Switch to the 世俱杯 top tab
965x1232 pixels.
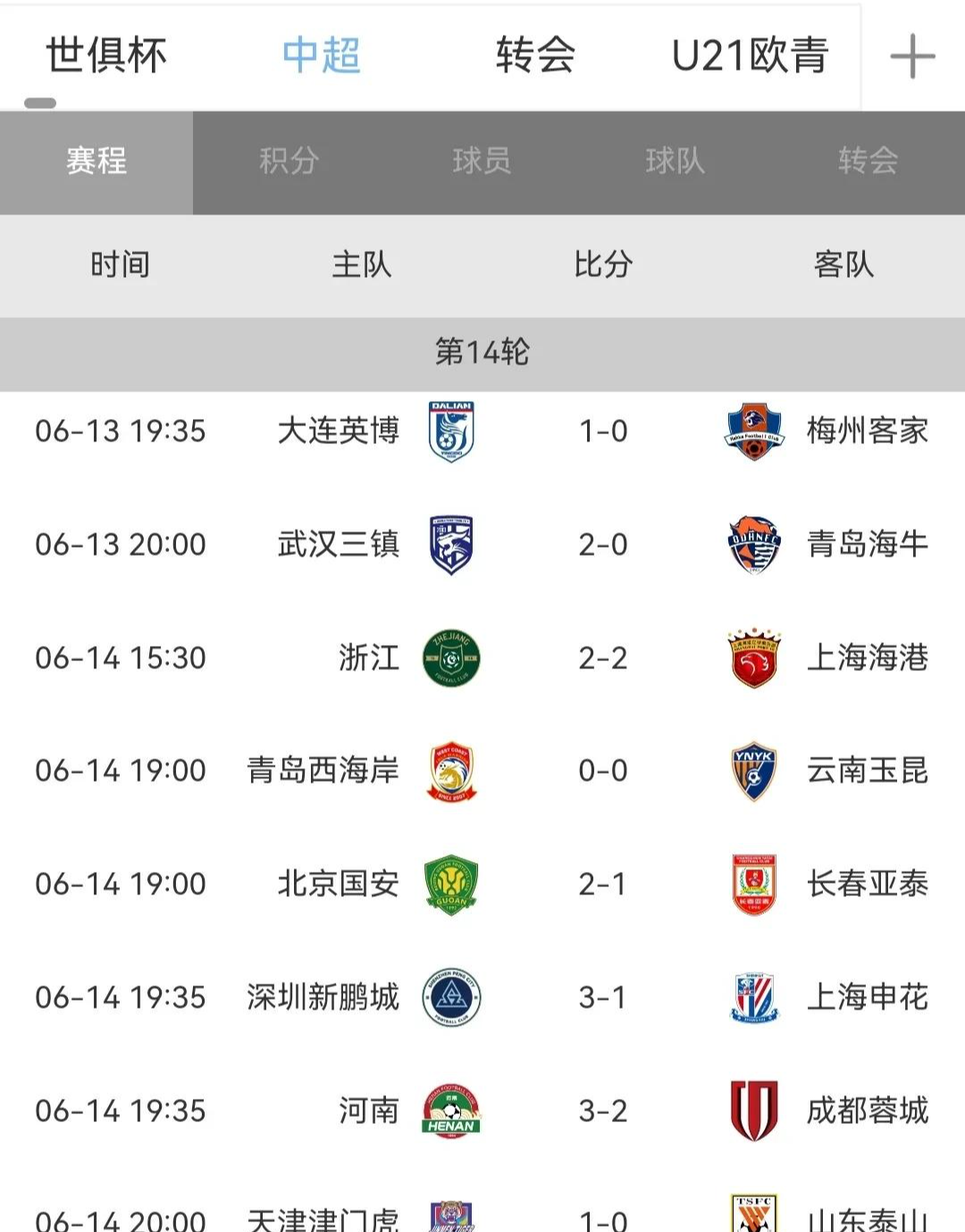click(106, 55)
